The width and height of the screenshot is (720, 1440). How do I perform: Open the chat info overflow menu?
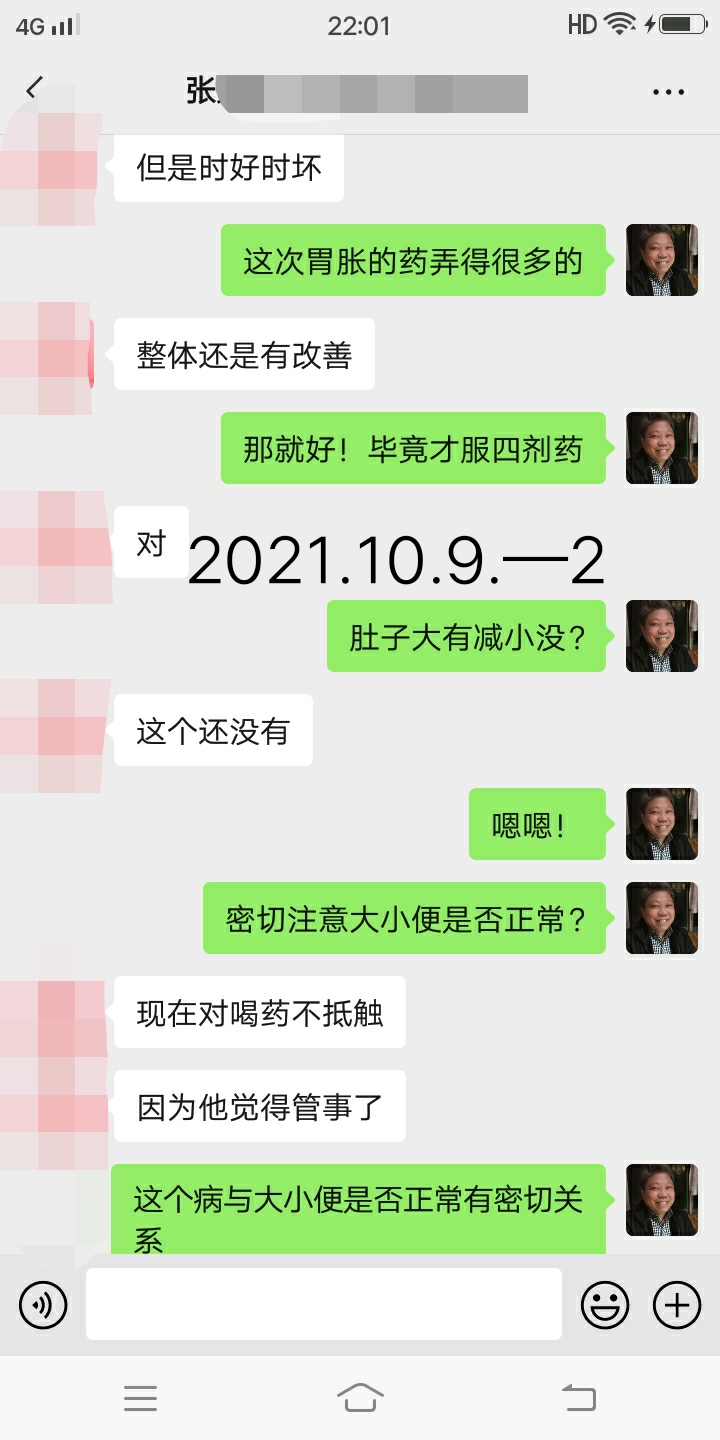[668, 92]
